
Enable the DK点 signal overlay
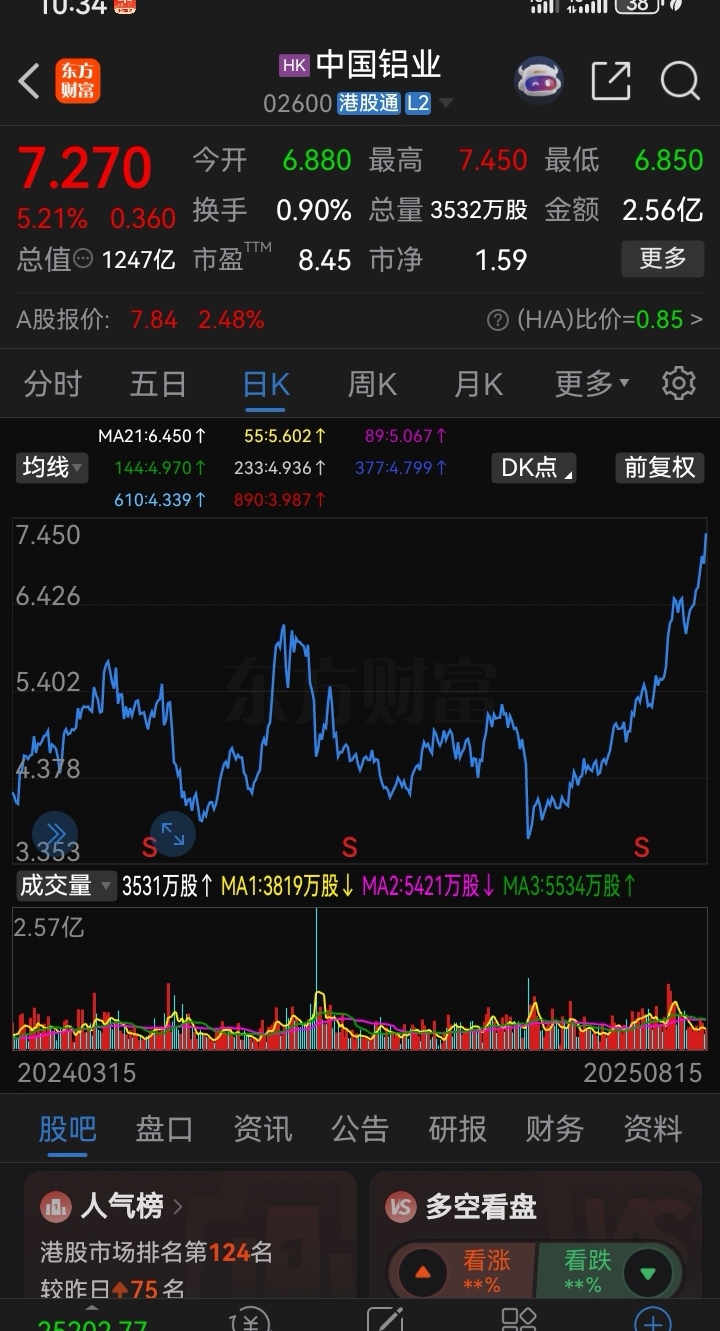click(x=532, y=468)
